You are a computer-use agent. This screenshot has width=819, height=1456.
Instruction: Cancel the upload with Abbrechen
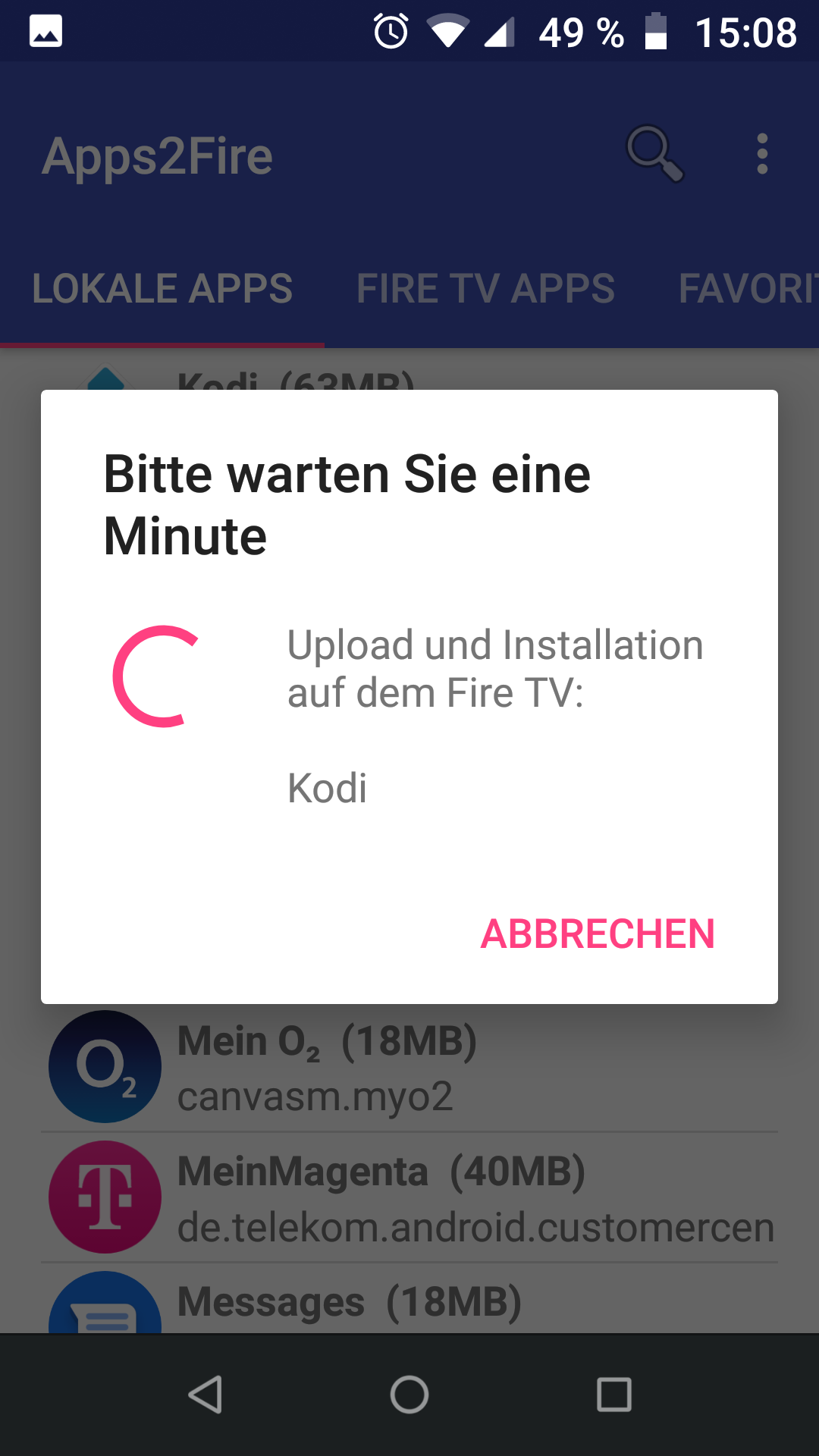coord(598,934)
